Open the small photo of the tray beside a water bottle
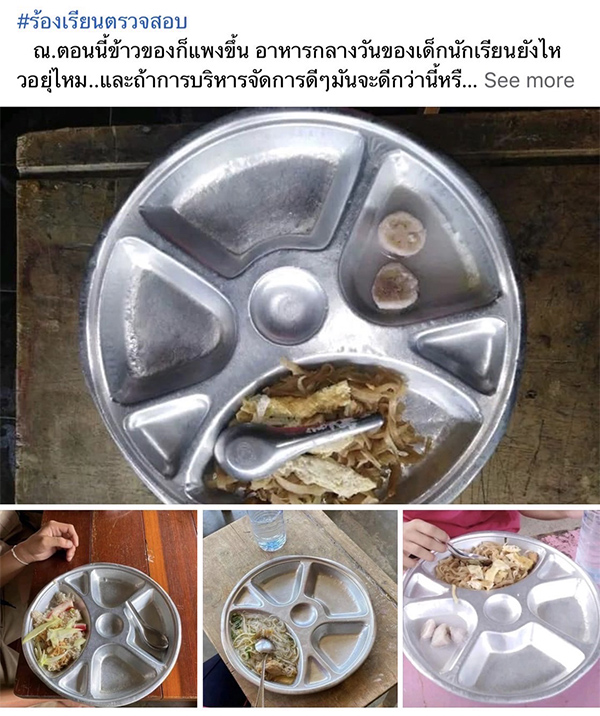This screenshot has height=716, width=600. click(300, 608)
